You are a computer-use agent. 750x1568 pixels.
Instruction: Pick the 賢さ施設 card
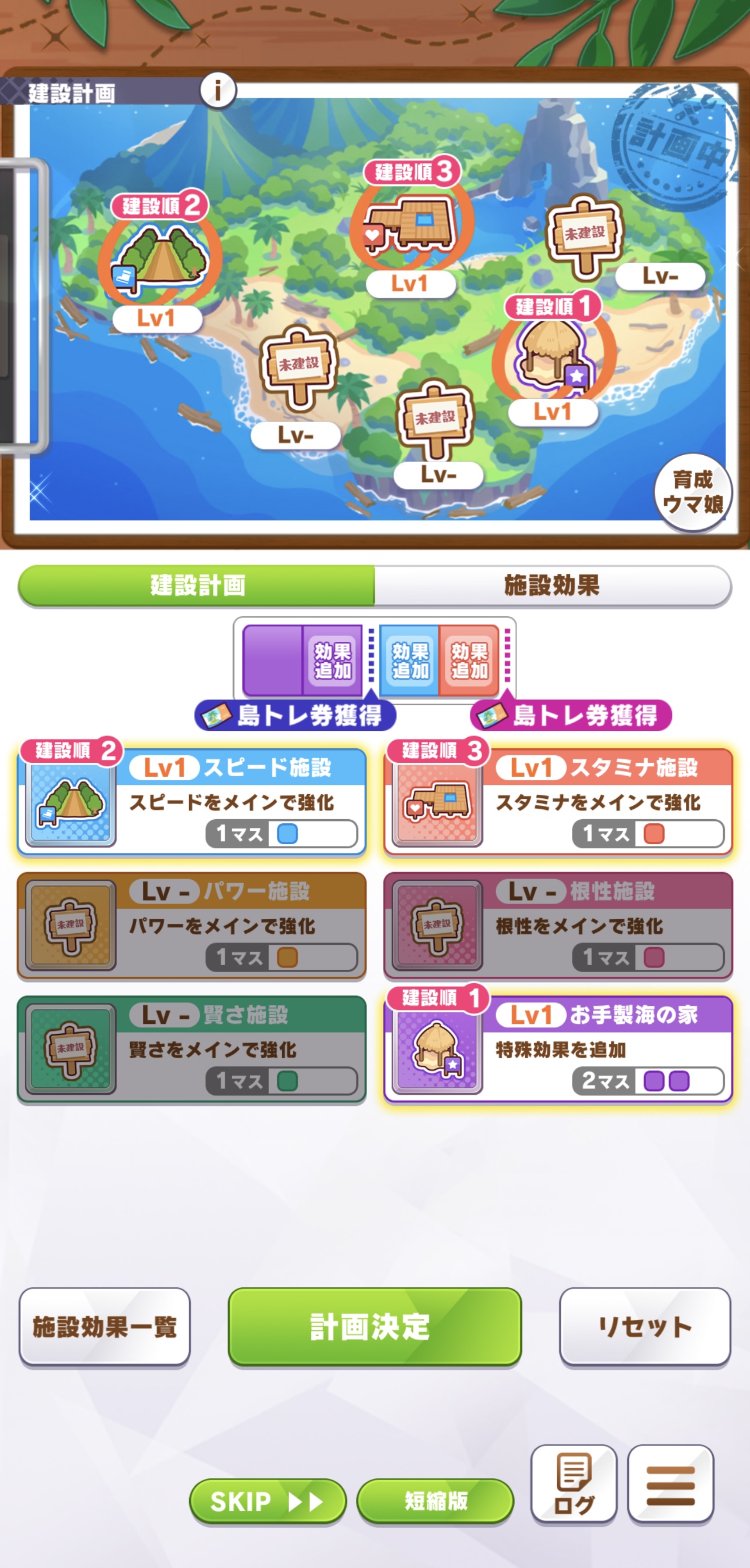pyautogui.click(x=192, y=1049)
